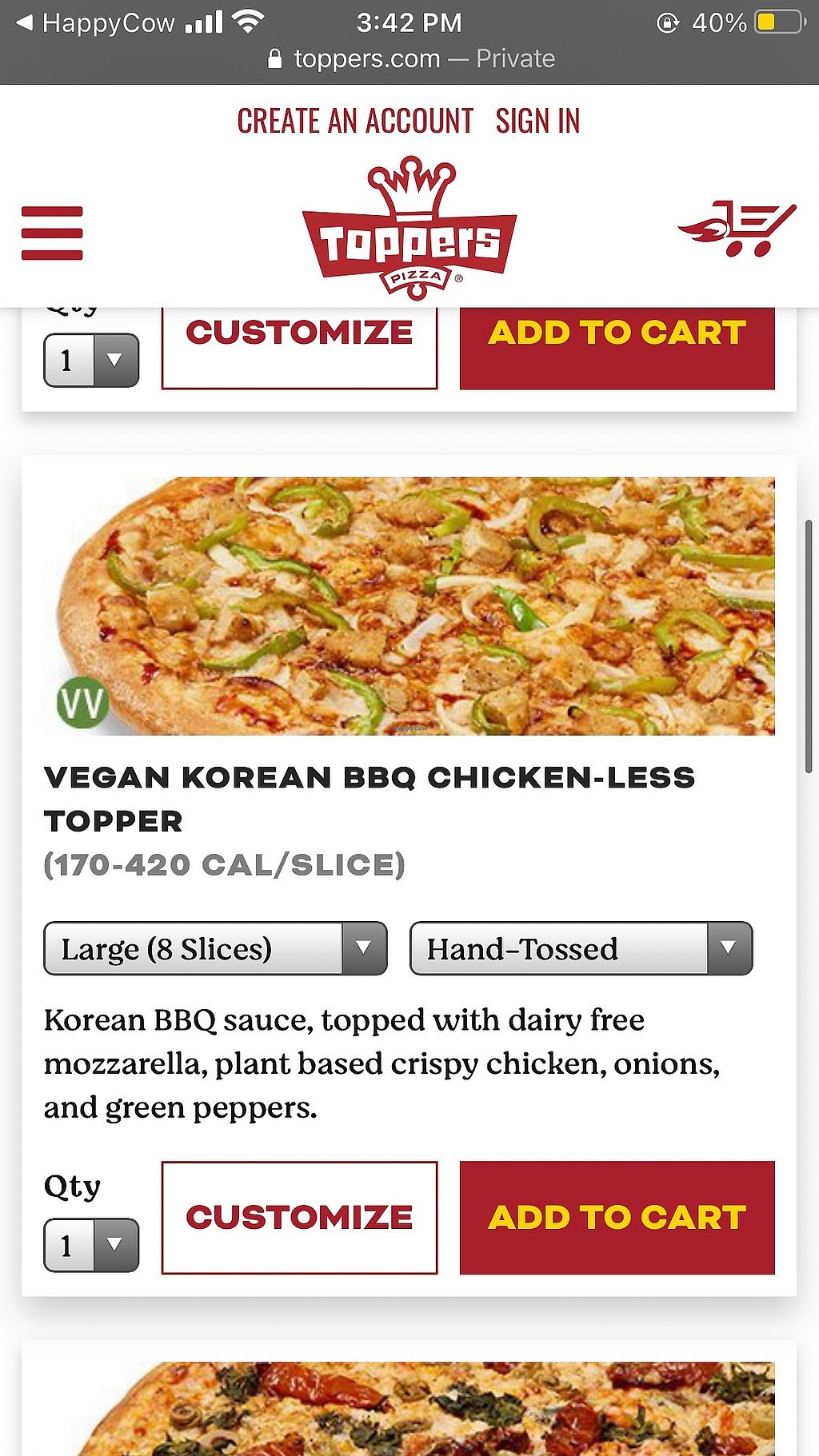This screenshot has width=819, height=1456.
Task: Return to HappyCow app via status bar
Action: coord(96,22)
